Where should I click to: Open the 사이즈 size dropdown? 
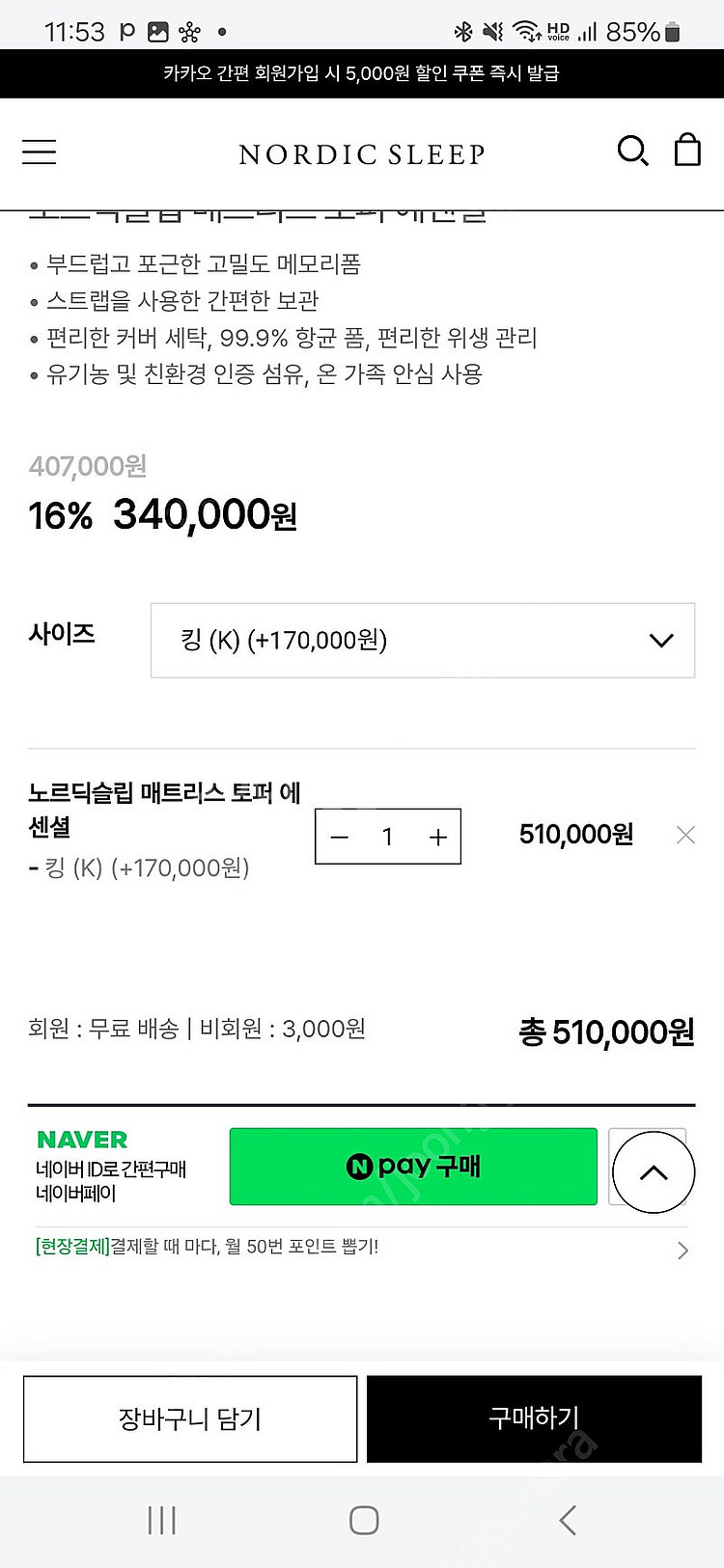pyautogui.click(x=422, y=641)
